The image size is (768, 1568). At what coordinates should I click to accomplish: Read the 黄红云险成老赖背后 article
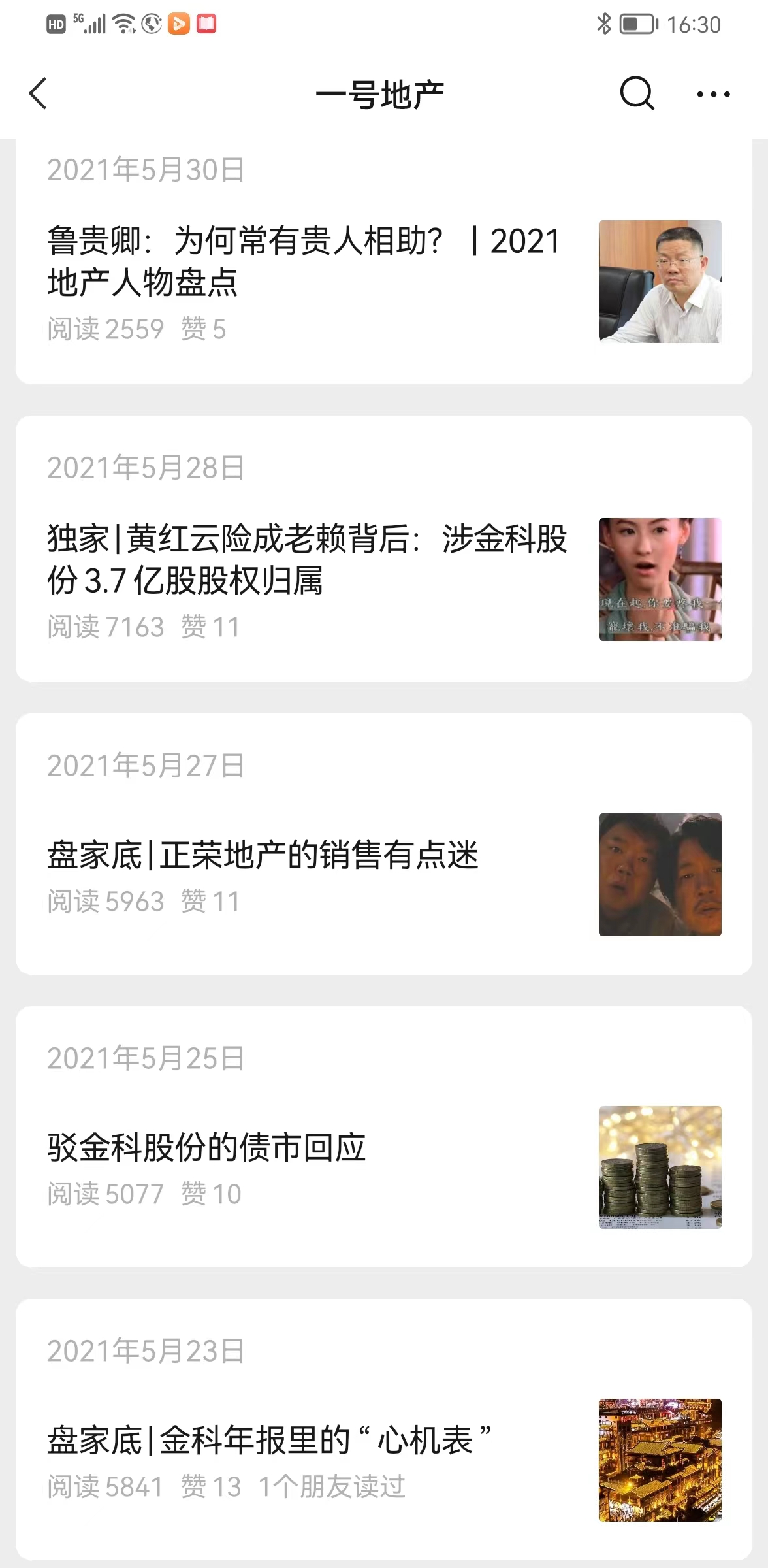tap(307, 559)
